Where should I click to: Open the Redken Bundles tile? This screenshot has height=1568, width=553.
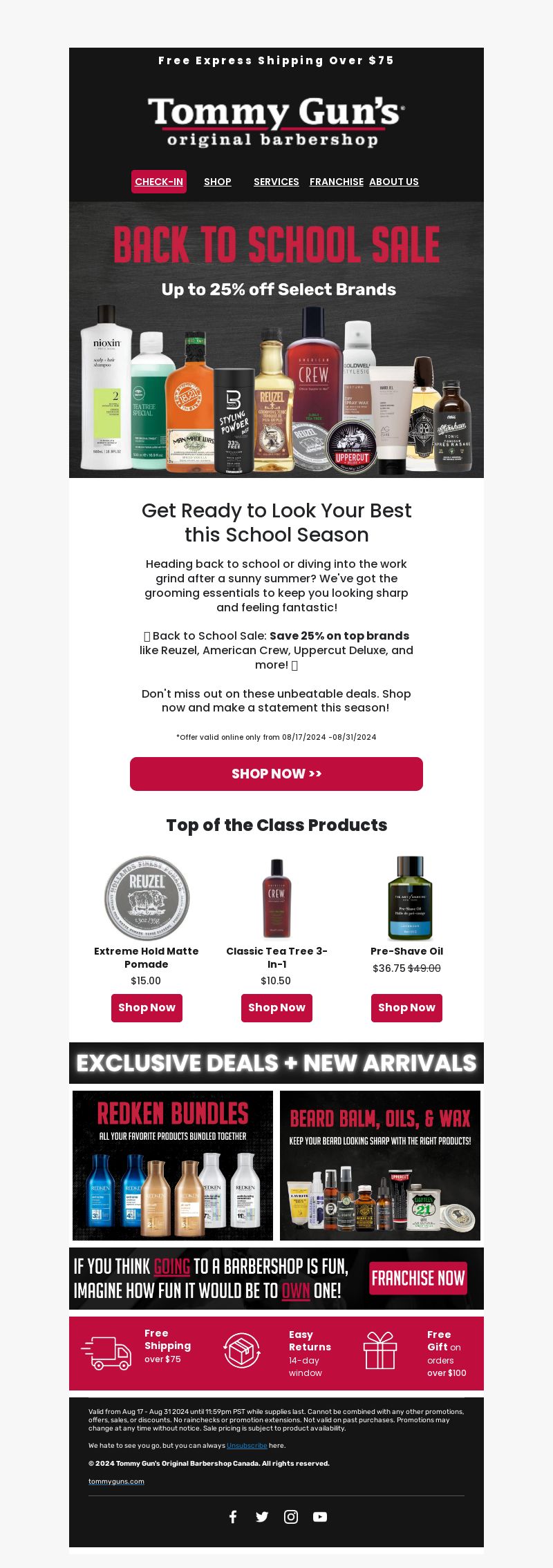[x=173, y=1165]
